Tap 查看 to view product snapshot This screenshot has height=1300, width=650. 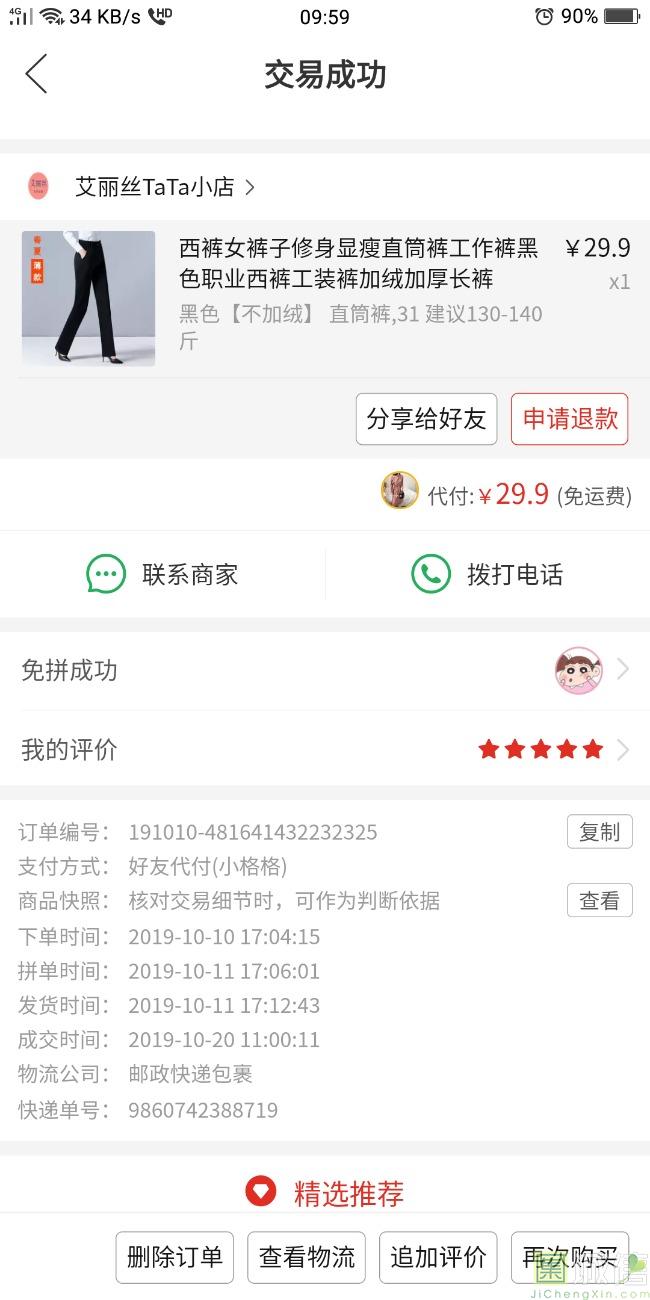click(x=600, y=901)
